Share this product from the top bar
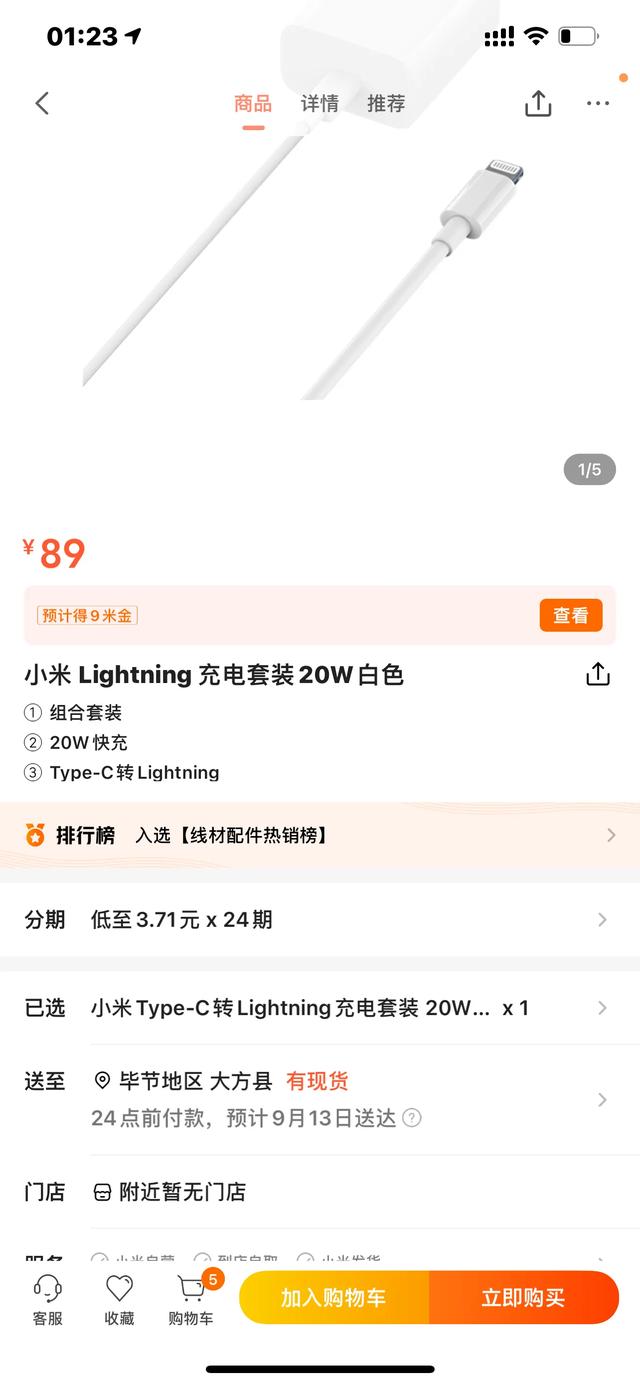Screen dimensions: 640x1385 click(538, 103)
